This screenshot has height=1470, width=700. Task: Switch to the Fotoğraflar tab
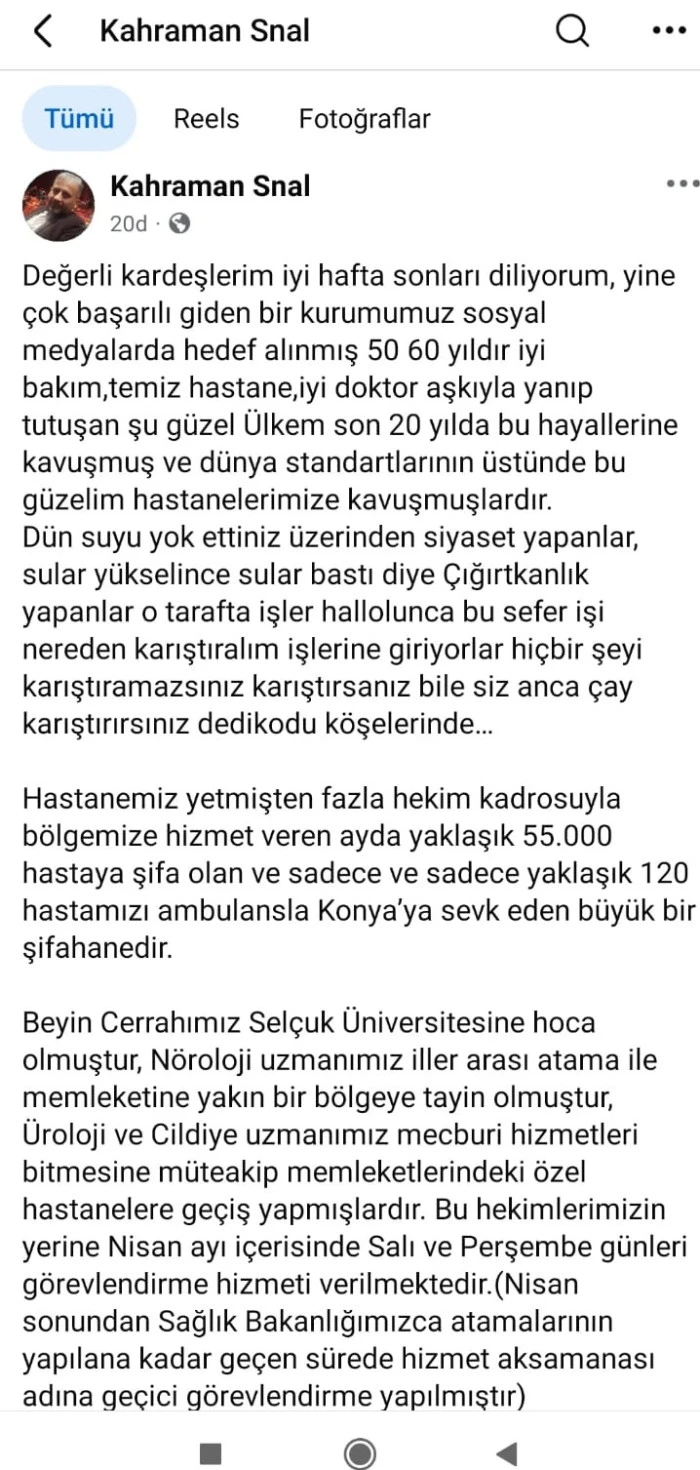tap(364, 119)
